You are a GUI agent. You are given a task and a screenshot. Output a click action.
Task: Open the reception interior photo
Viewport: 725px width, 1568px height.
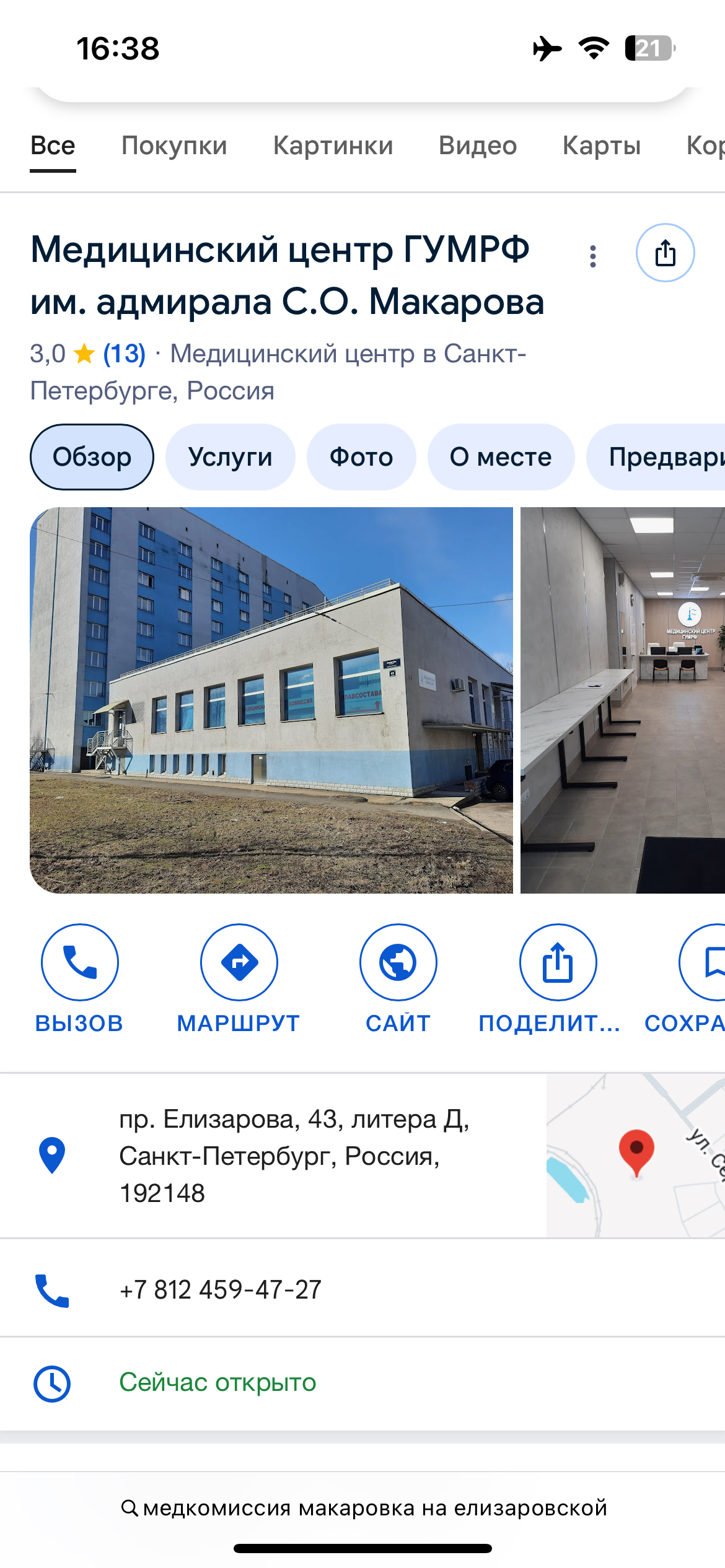click(x=622, y=700)
